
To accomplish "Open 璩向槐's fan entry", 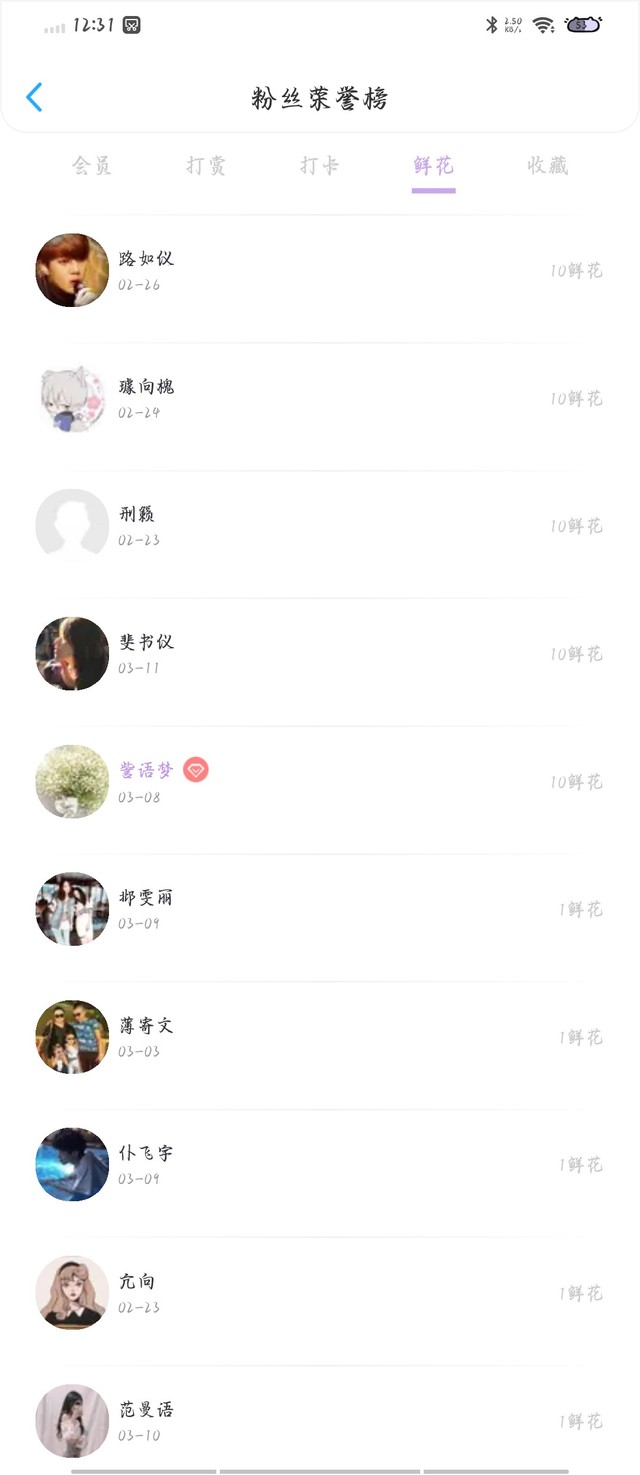I will (320, 398).
